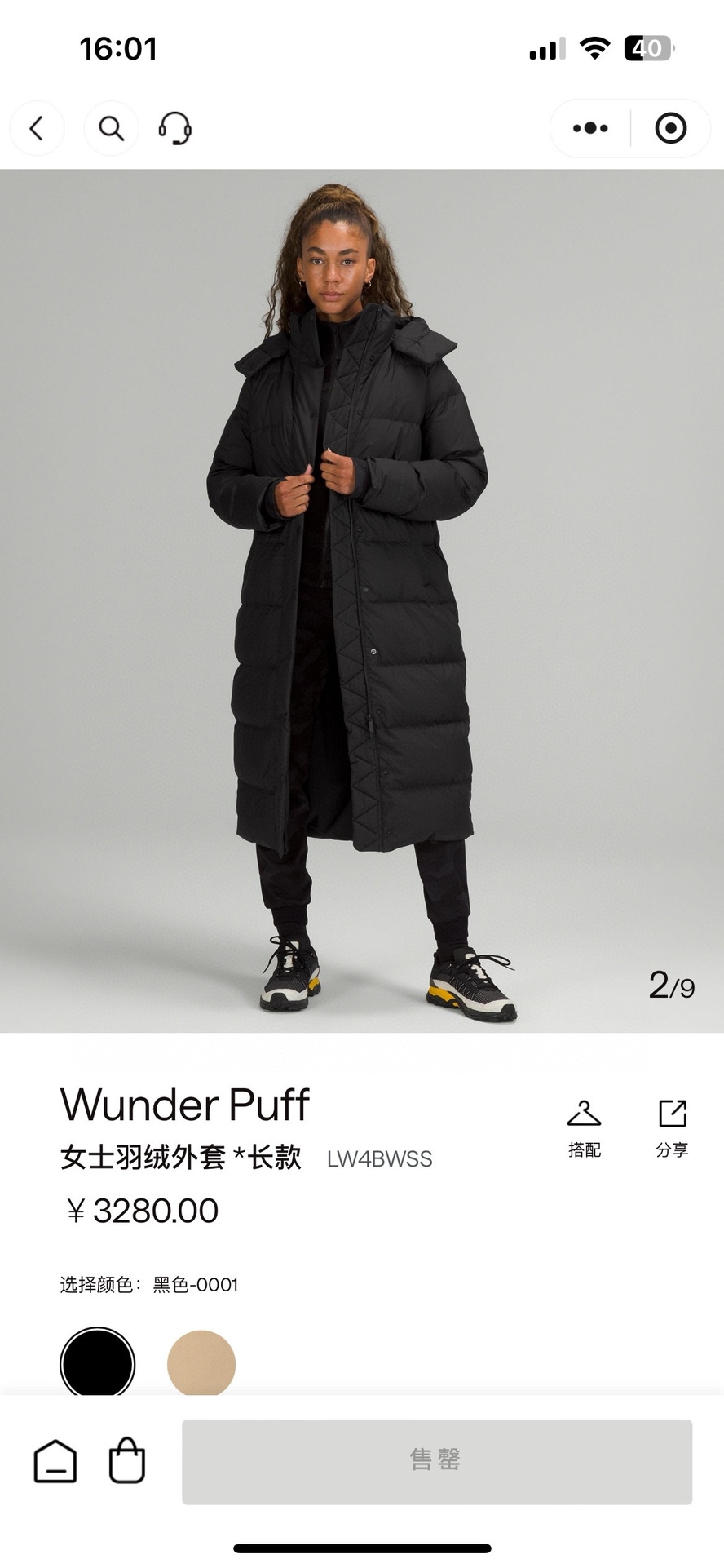This screenshot has height=1568, width=724.
Task: Select the black color swatch
Action: click(97, 1362)
